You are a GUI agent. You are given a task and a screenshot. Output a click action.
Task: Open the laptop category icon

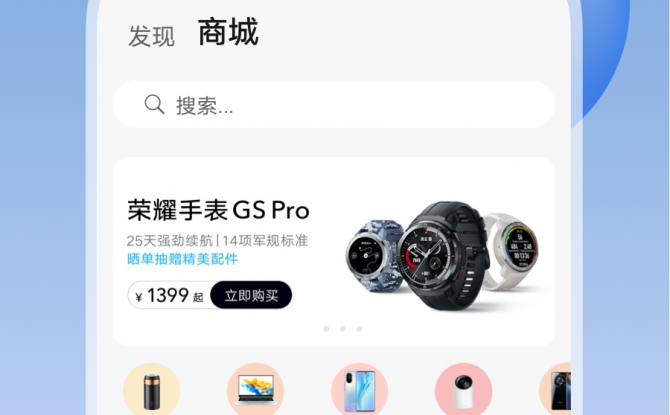tap(255, 392)
